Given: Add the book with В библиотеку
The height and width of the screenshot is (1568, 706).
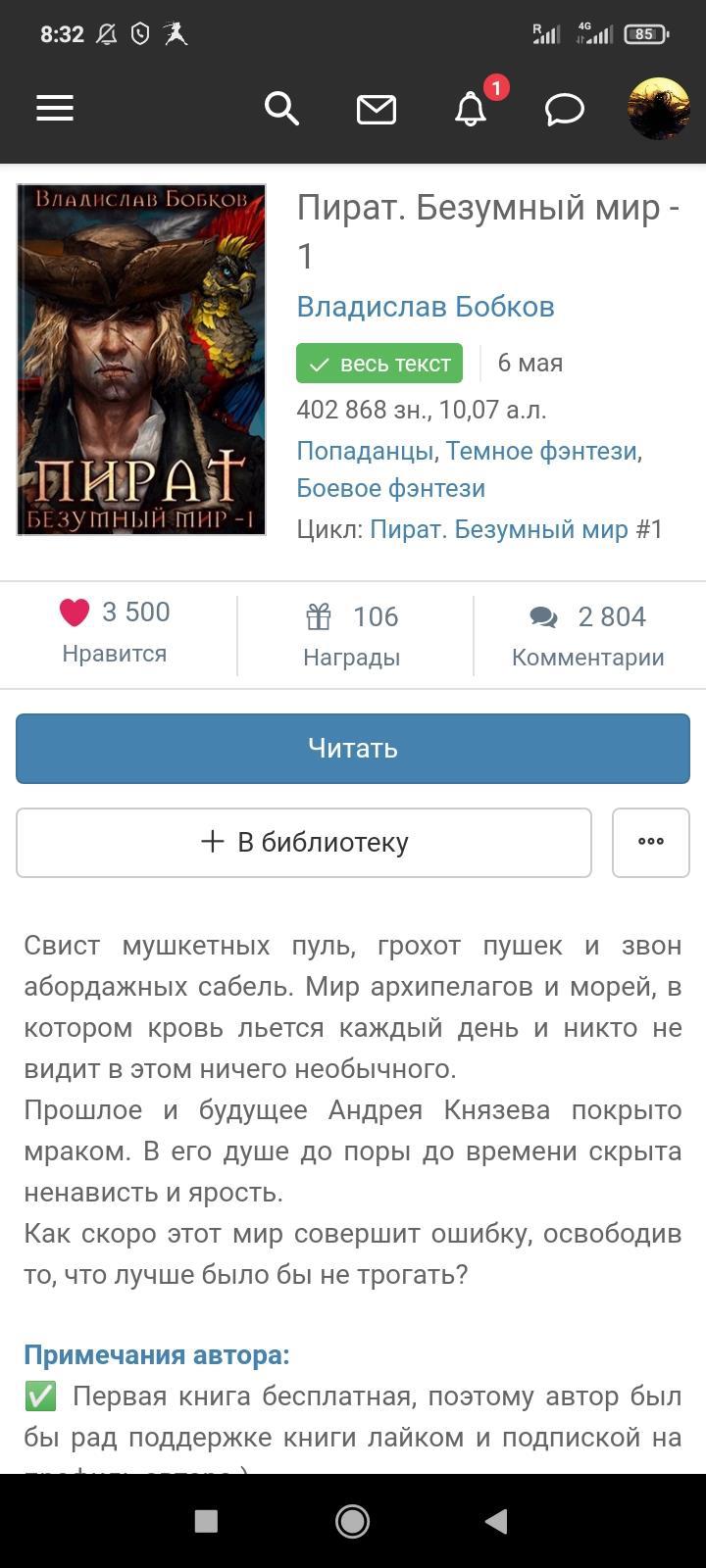Looking at the screenshot, I should (304, 843).
